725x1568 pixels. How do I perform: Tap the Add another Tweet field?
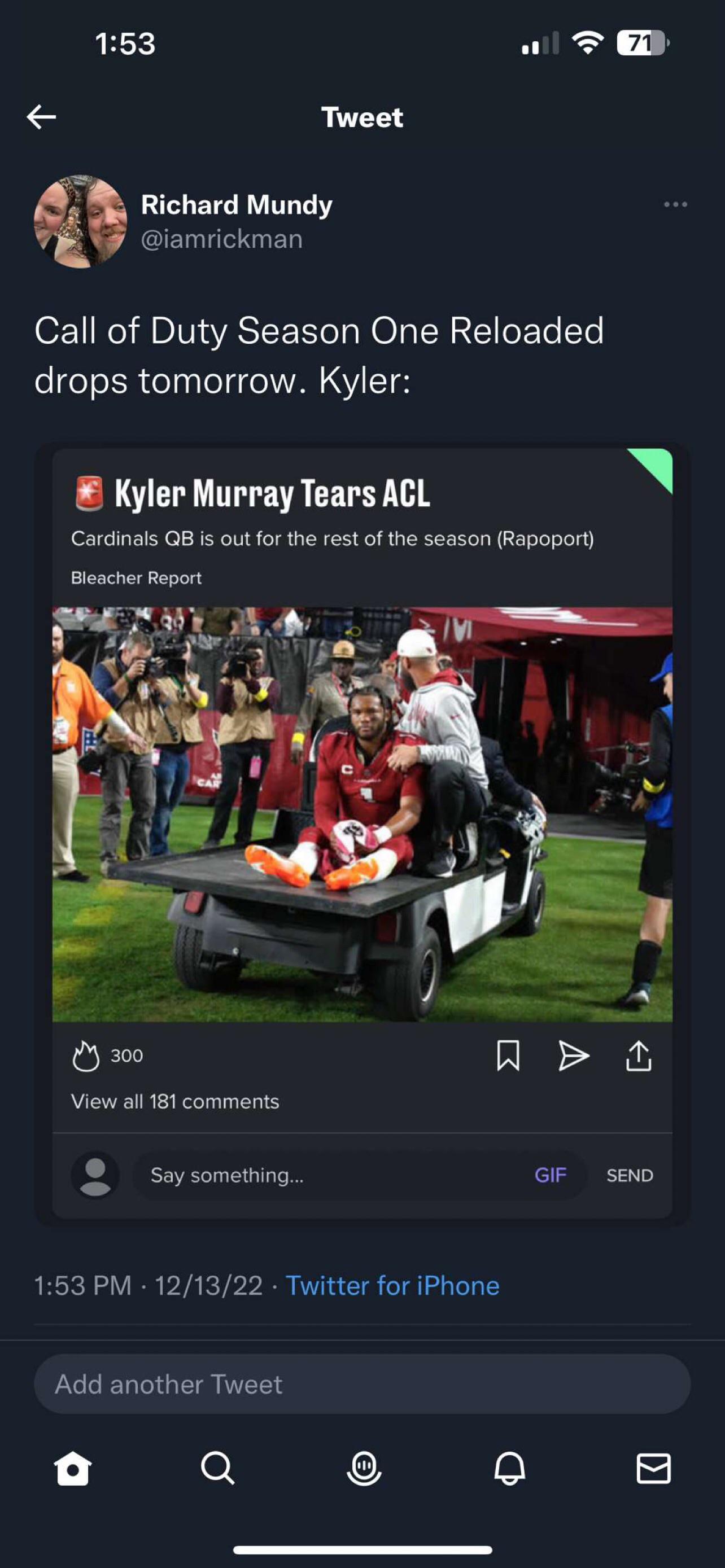click(x=362, y=1383)
